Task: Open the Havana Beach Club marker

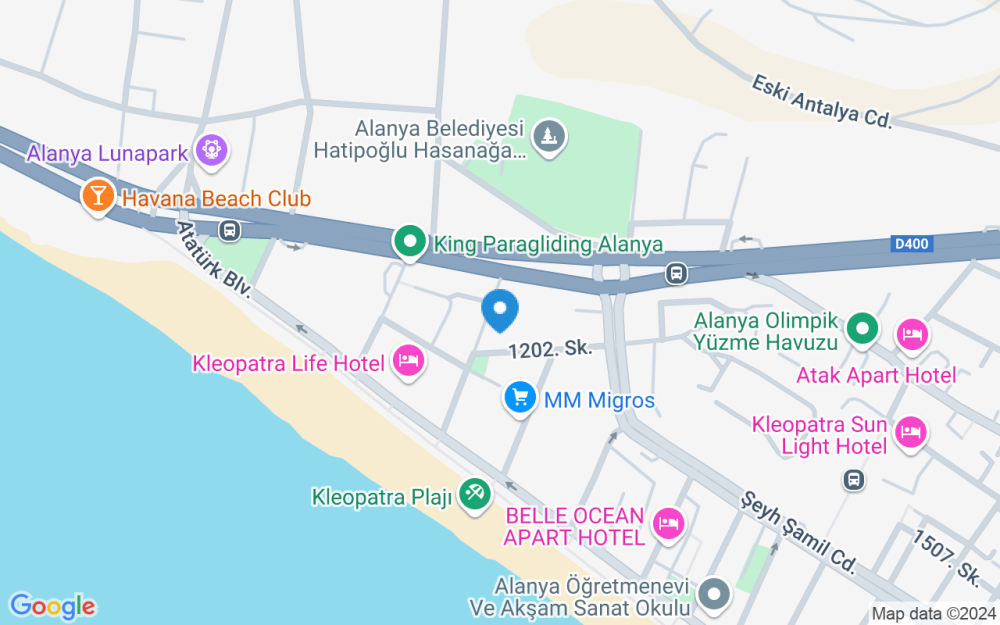Action: pyautogui.click(x=98, y=196)
